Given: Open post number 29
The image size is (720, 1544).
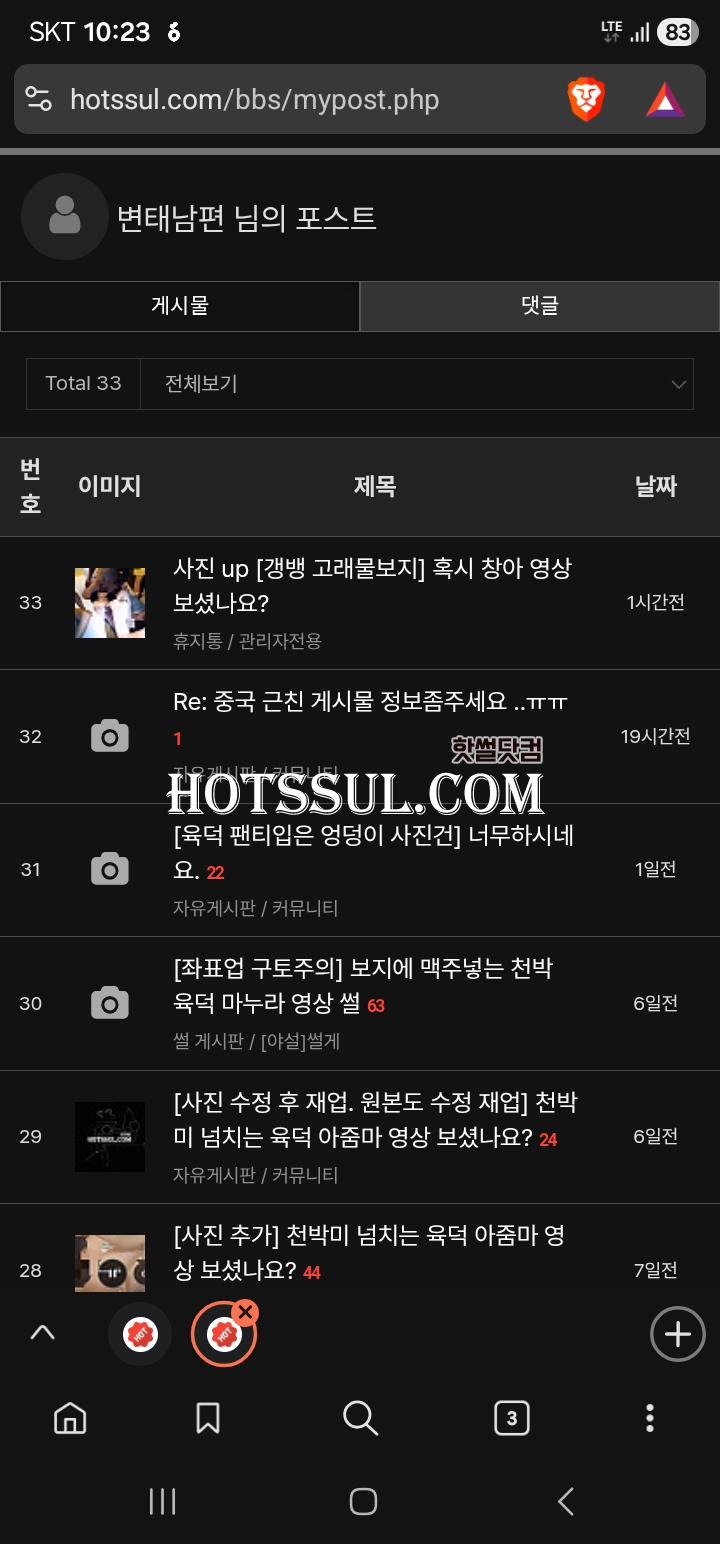Looking at the screenshot, I should click(x=375, y=1119).
